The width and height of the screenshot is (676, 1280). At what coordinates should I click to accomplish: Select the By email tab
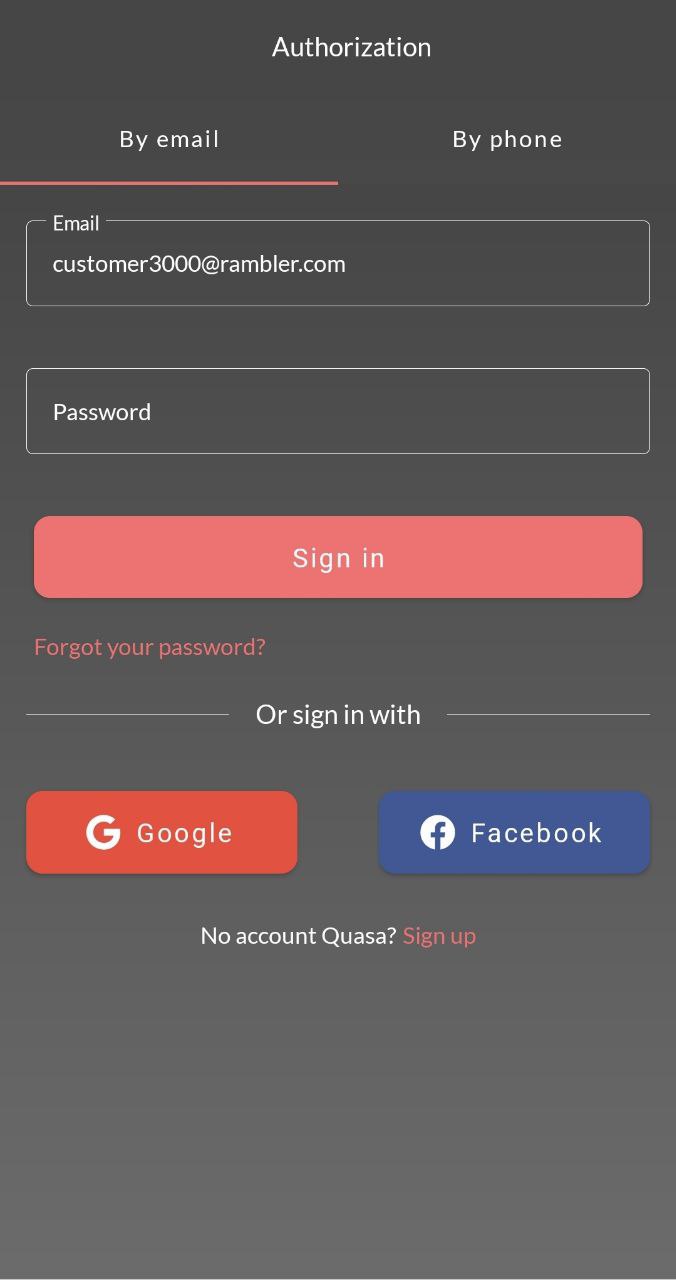[169, 139]
